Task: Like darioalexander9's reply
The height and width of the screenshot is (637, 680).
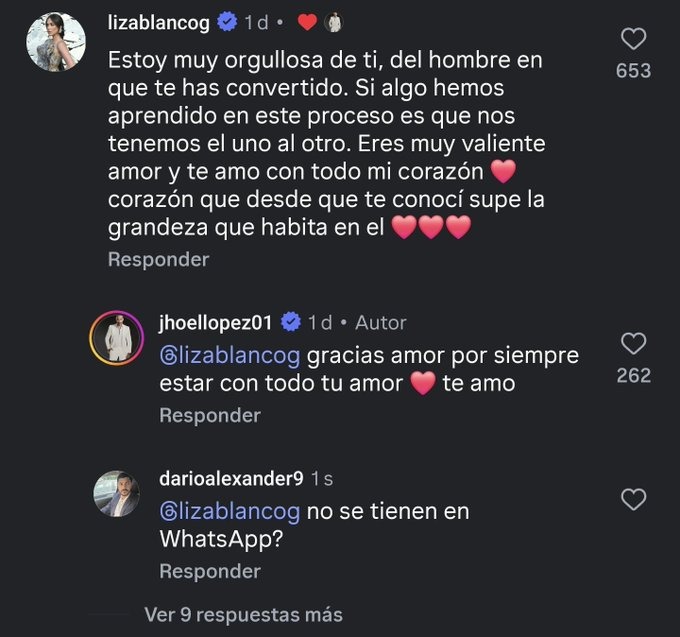Action: click(x=634, y=499)
